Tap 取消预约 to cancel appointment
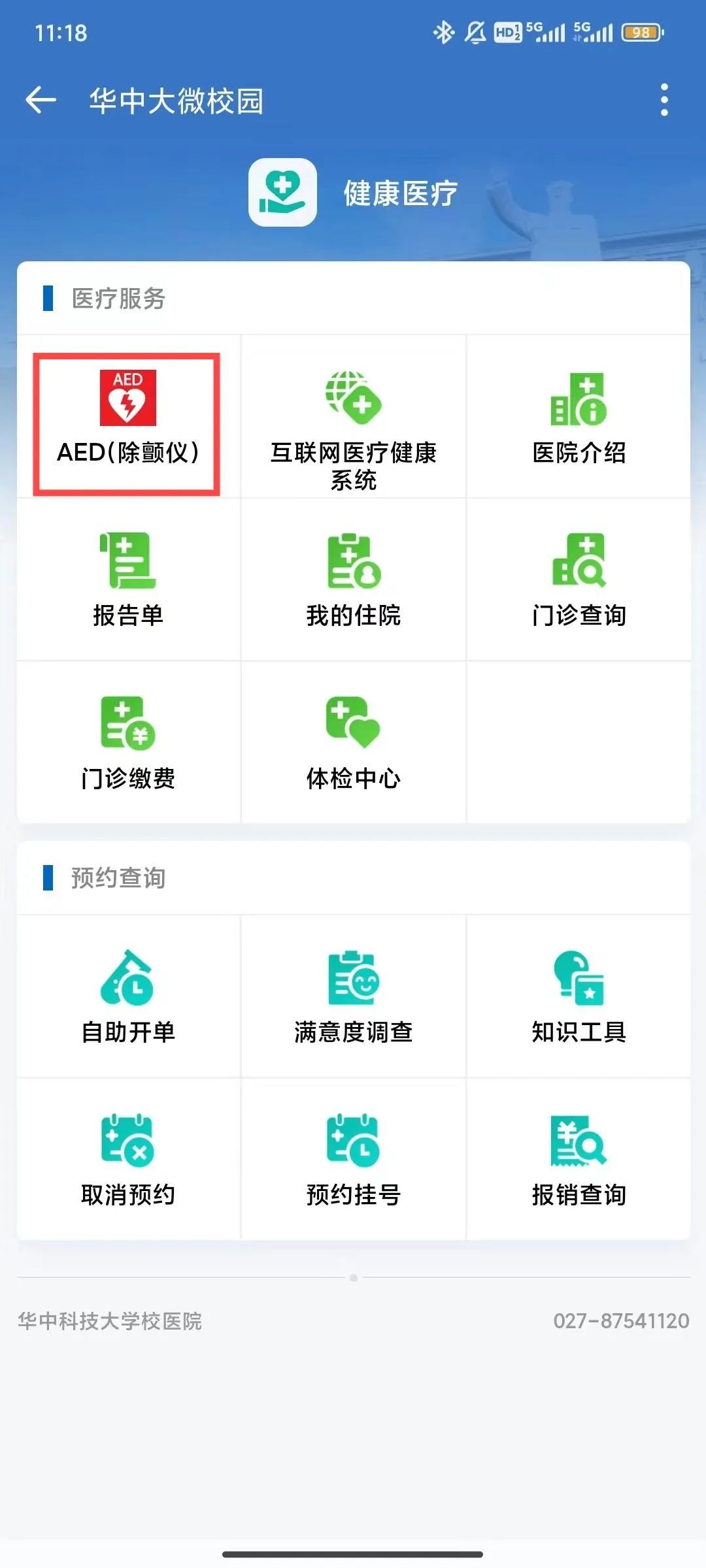706x1568 pixels. 127,1159
